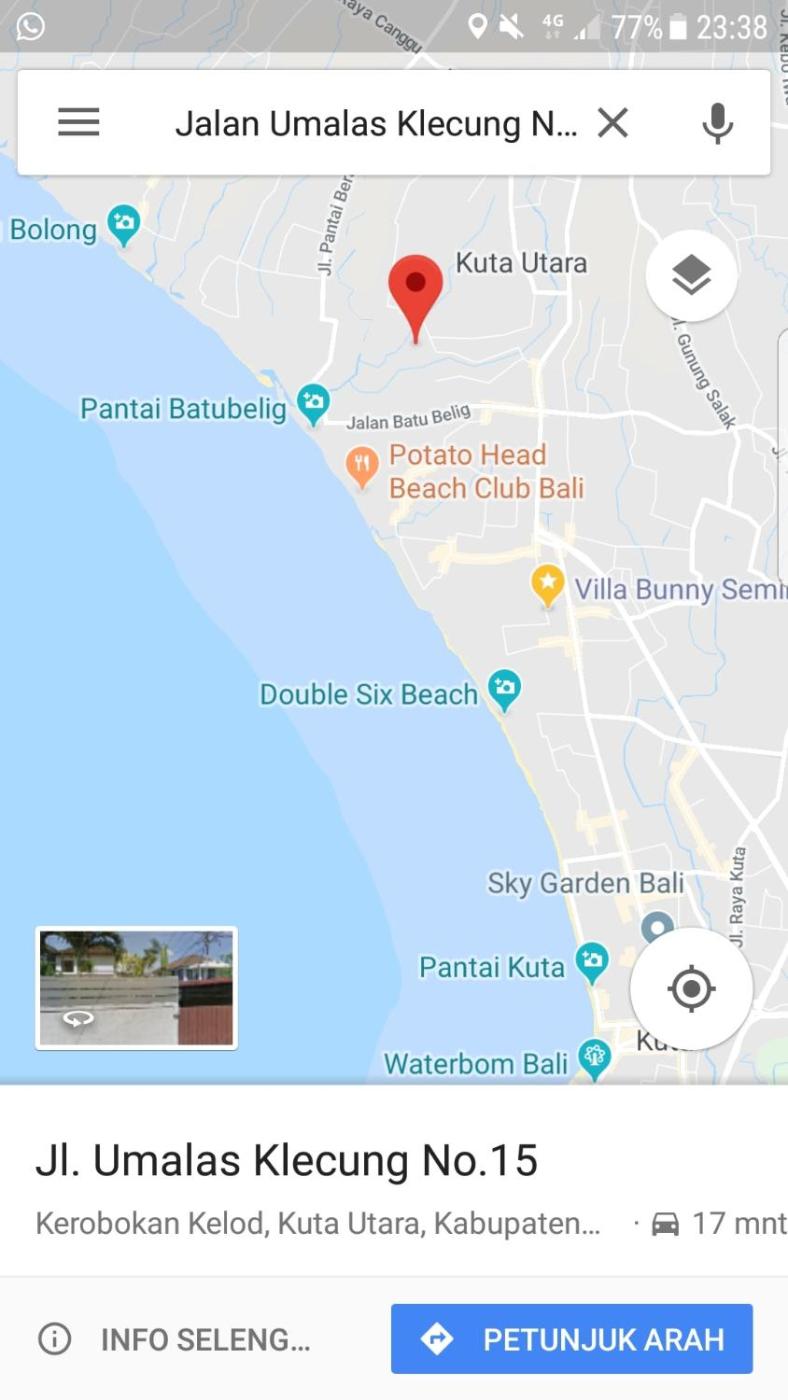
Task: Open the hamburger menu drawer
Action: tap(78, 123)
